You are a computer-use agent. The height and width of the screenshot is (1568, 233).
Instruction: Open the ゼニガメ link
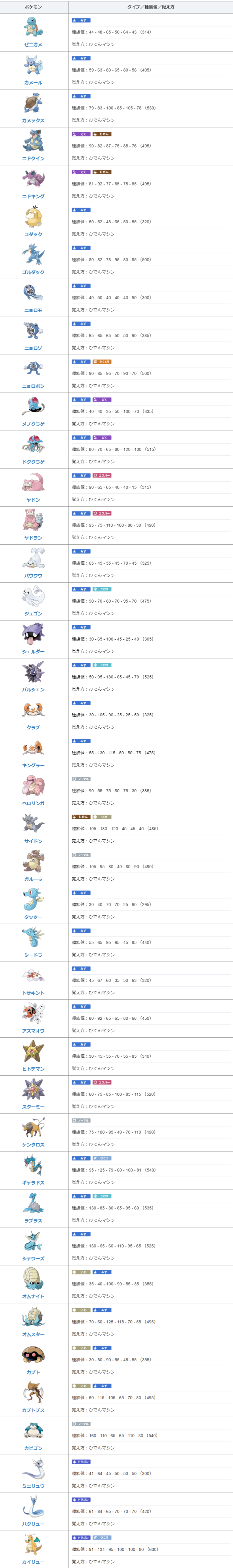(33, 44)
